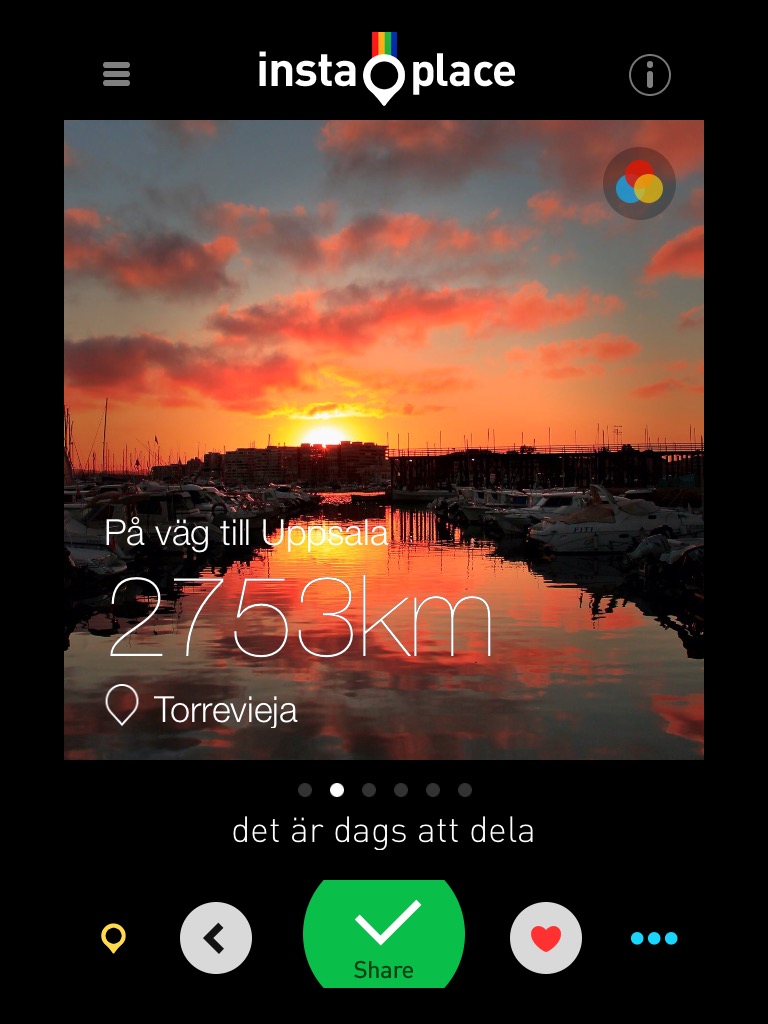This screenshot has height=1024, width=768.
Task: Open the info button
Action: 649,75
